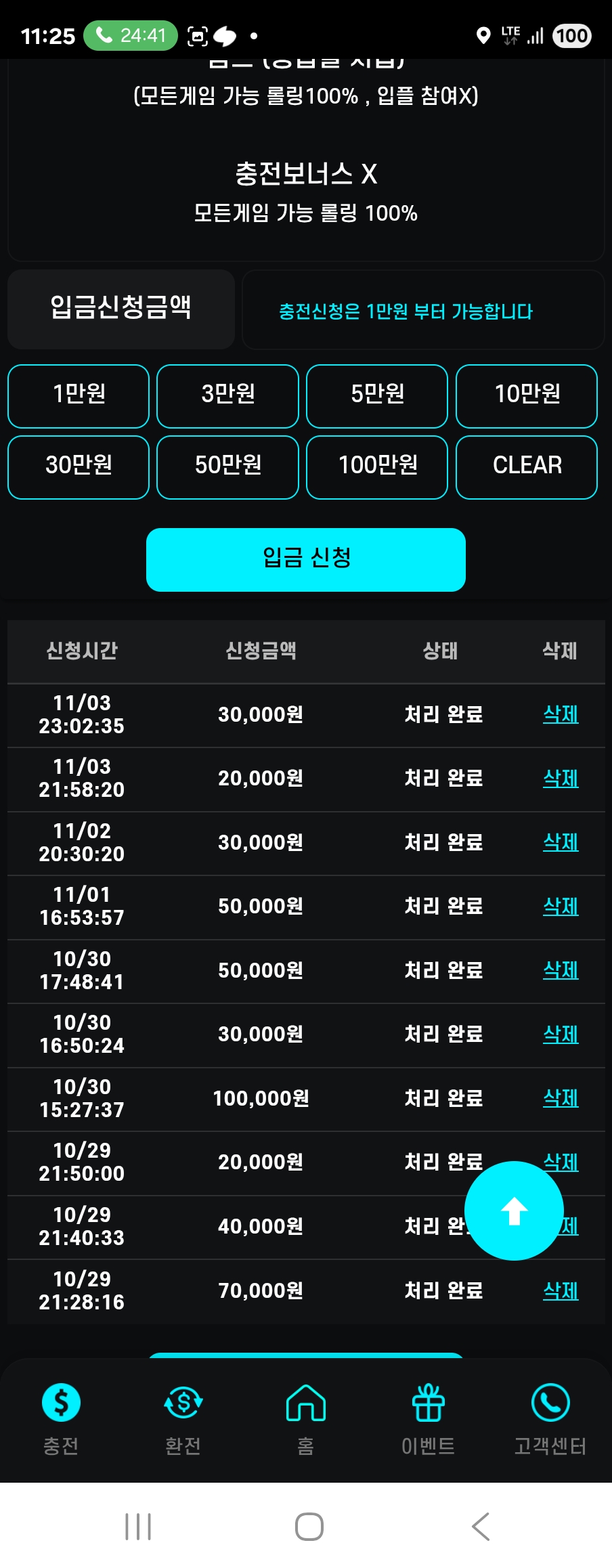
Task: Select the 1만원 amount option
Action: [x=78, y=396]
